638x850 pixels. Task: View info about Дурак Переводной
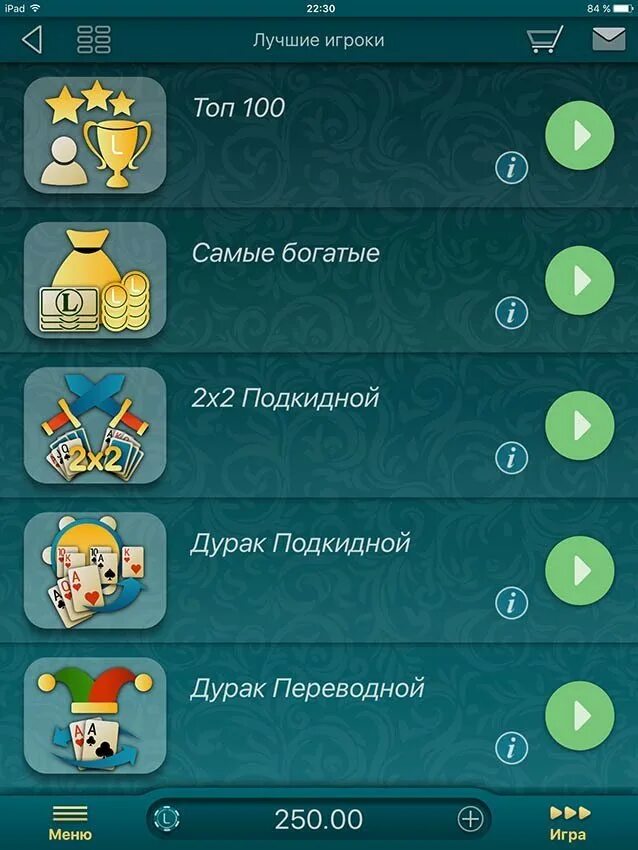511,747
